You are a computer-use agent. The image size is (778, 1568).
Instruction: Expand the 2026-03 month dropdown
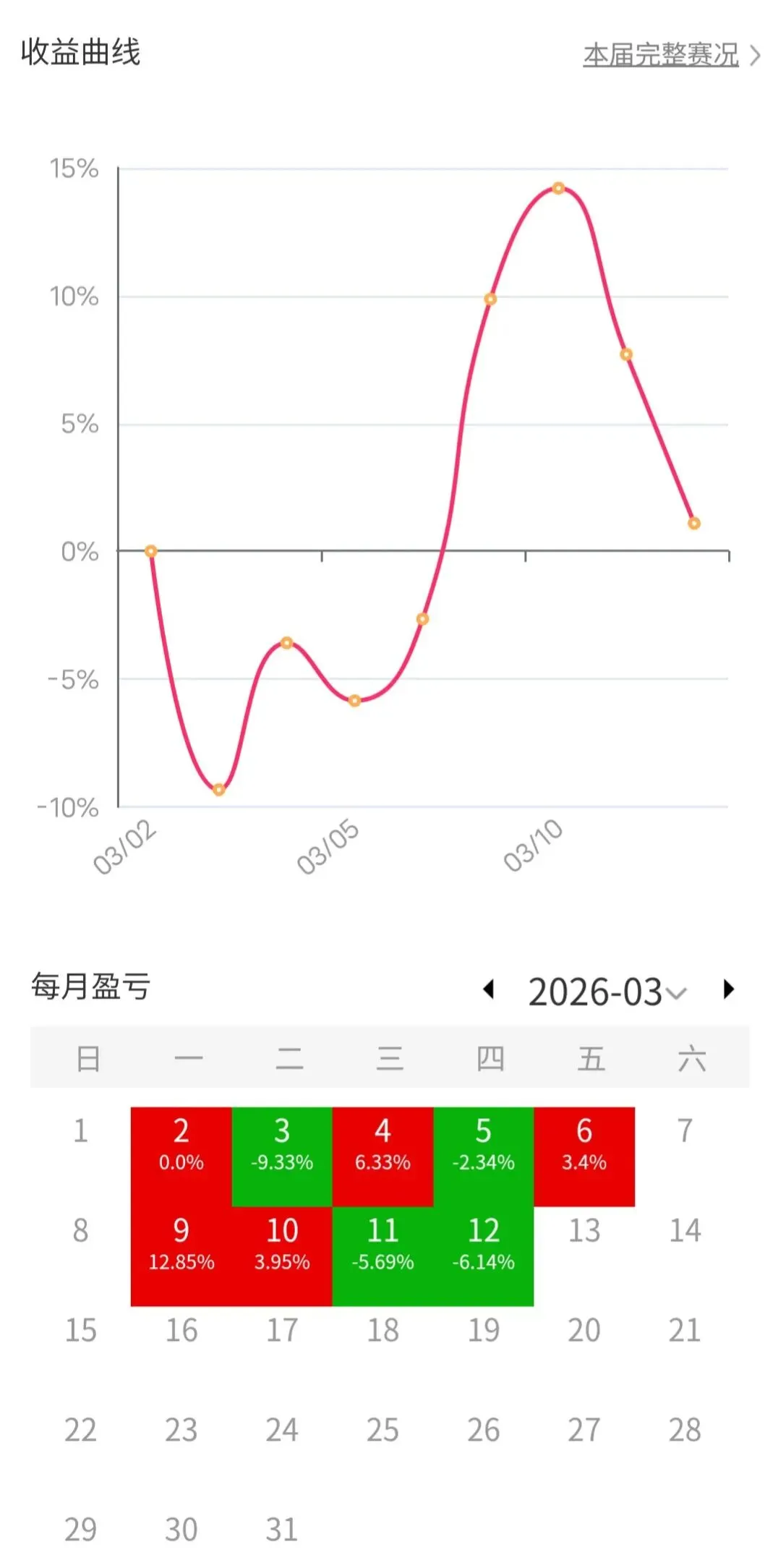(606, 992)
